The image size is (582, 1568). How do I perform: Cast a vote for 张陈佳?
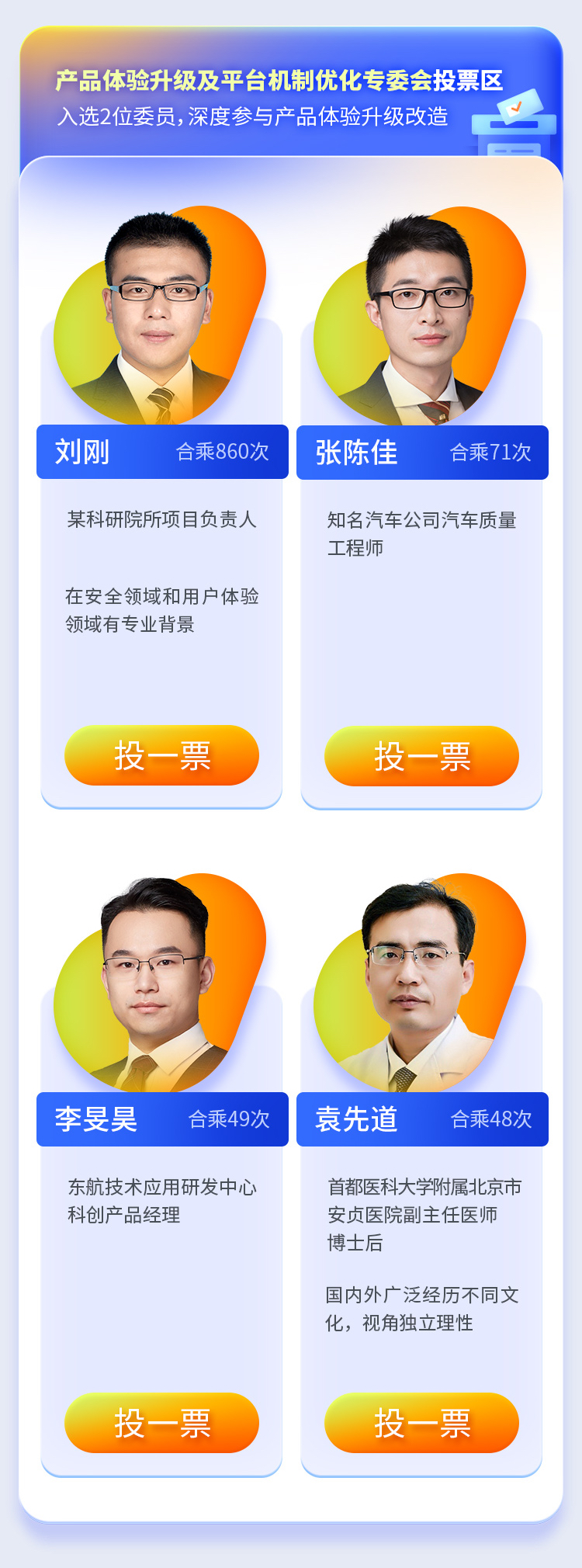[x=421, y=756]
